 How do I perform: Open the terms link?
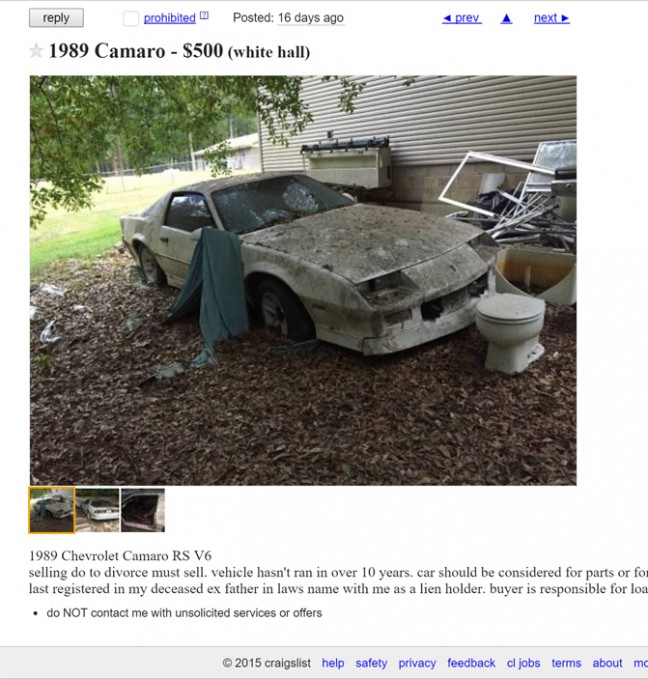point(566,663)
